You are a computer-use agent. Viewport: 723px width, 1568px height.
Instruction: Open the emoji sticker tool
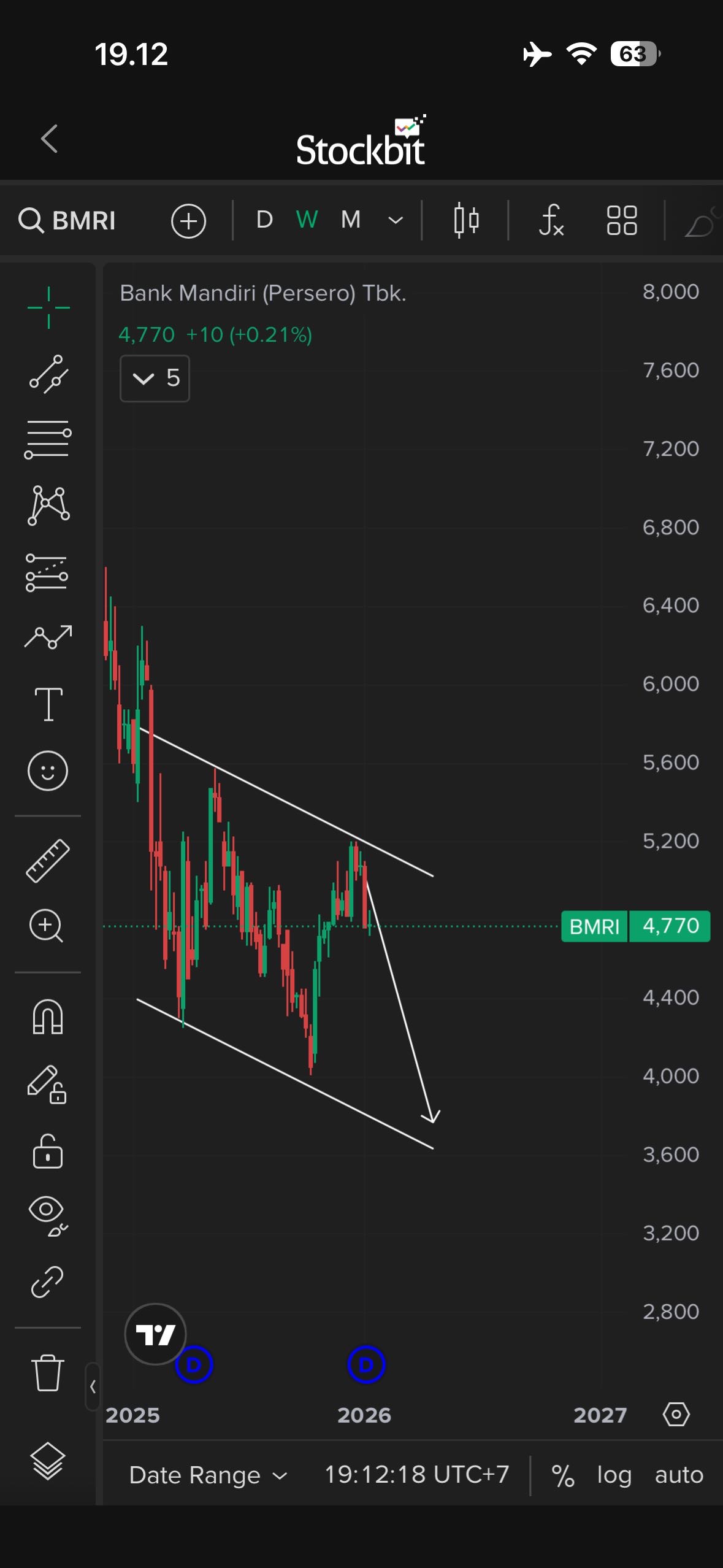[48, 771]
